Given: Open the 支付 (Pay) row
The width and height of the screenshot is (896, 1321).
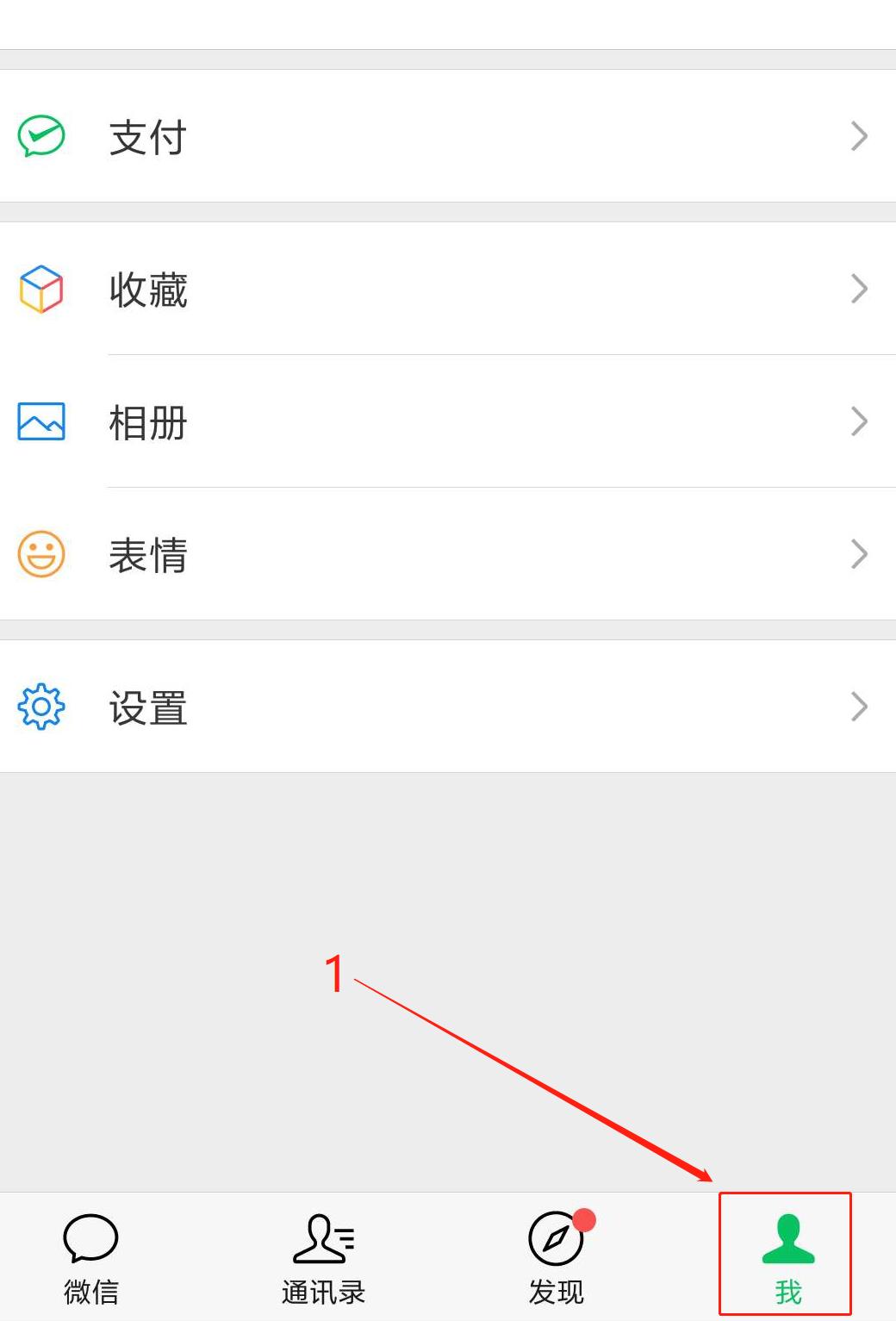Looking at the screenshot, I should click(x=448, y=136).
